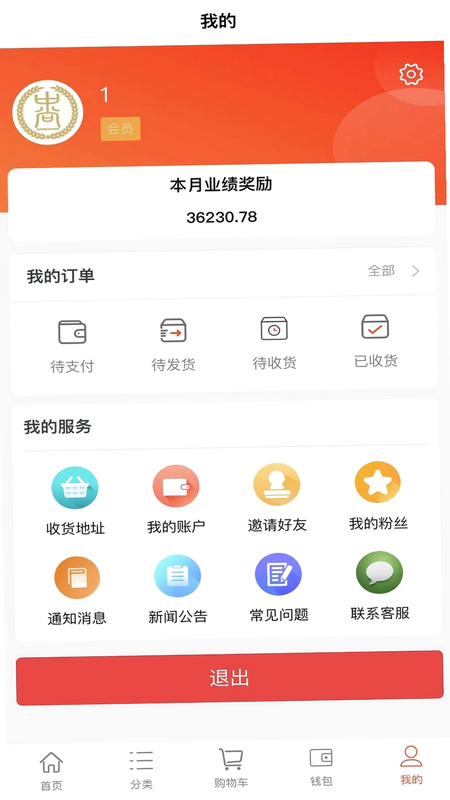This screenshot has height=800, width=450.
Task: View all orders via 全部
Action: [393, 271]
